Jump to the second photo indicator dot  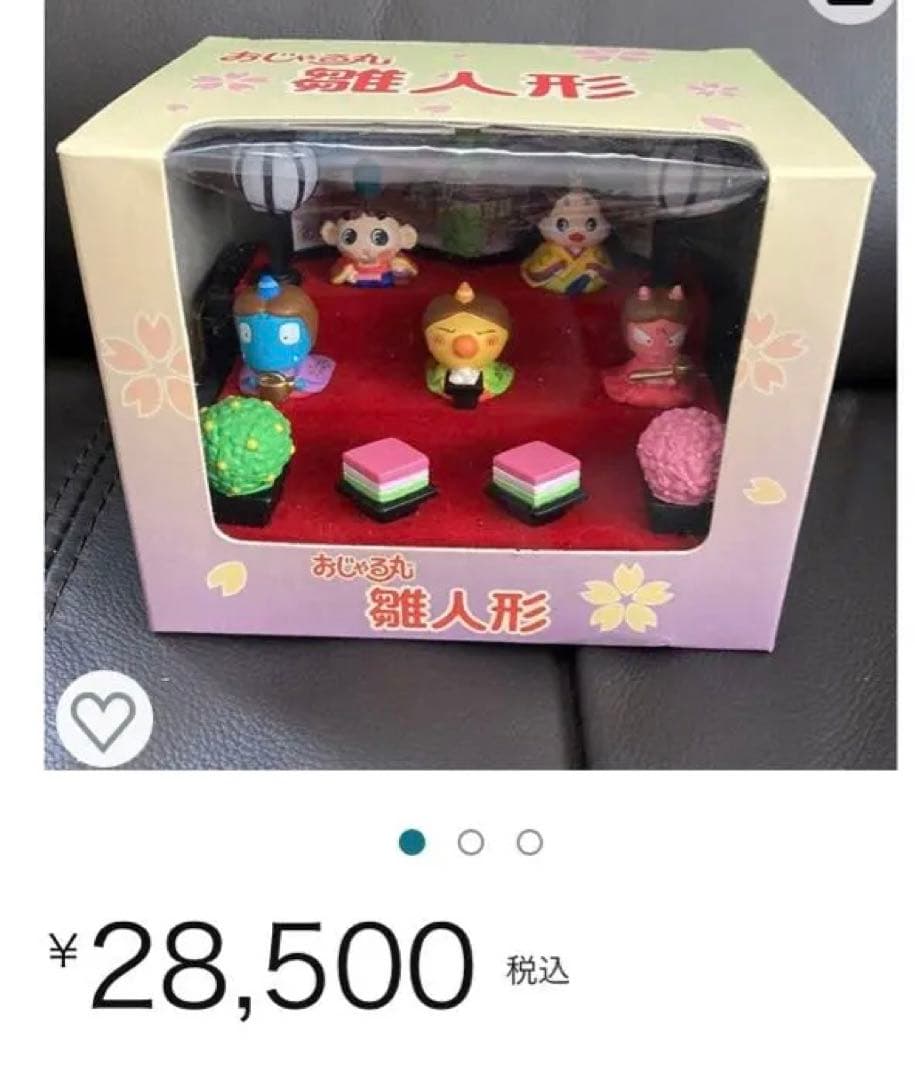pos(471,843)
